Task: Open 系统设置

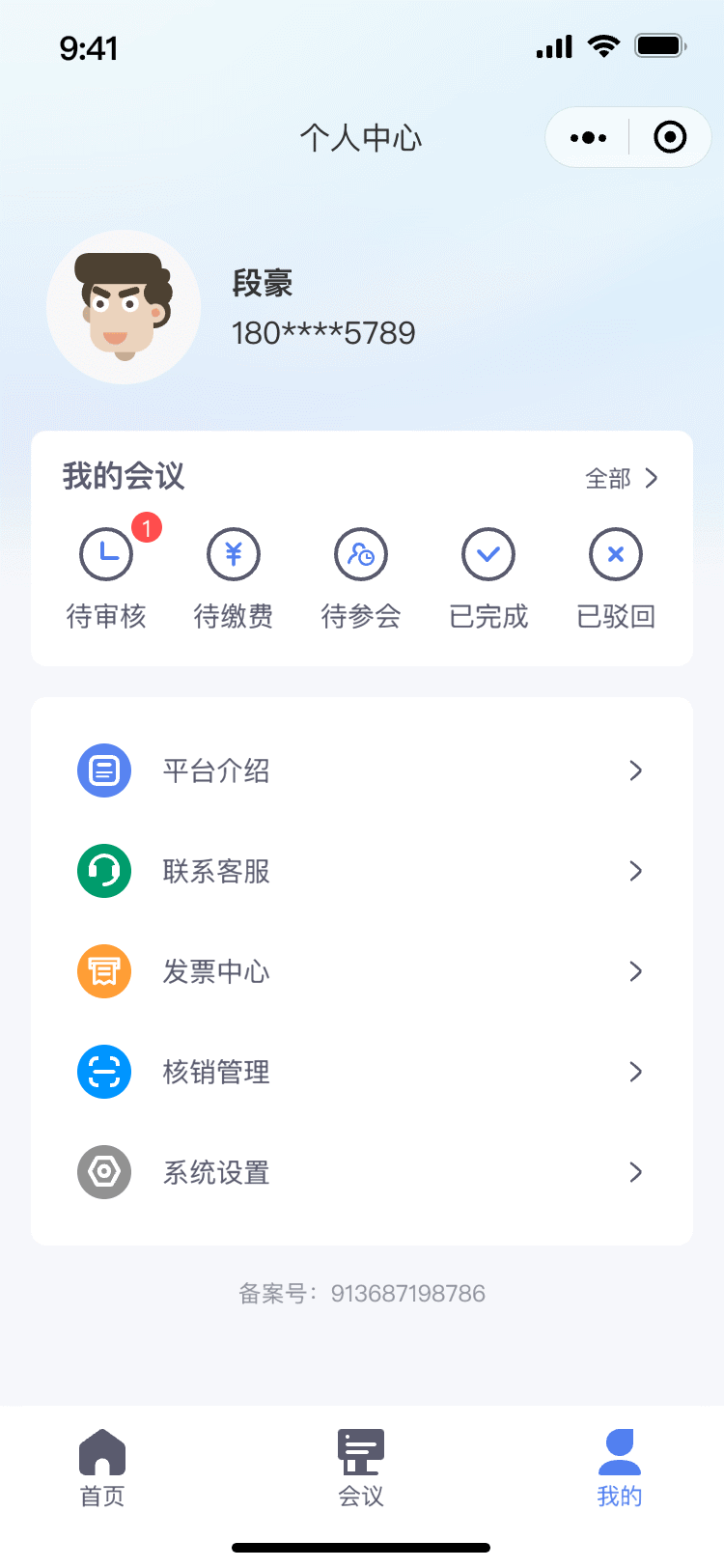Action: (x=362, y=1172)
